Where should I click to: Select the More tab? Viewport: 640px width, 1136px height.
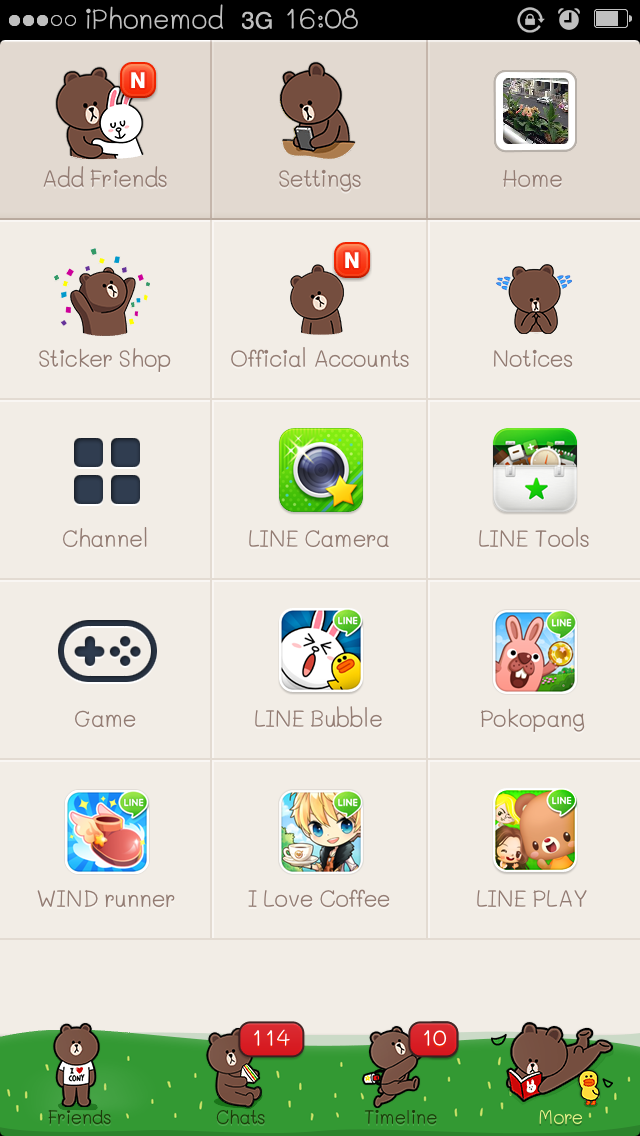560,1078
